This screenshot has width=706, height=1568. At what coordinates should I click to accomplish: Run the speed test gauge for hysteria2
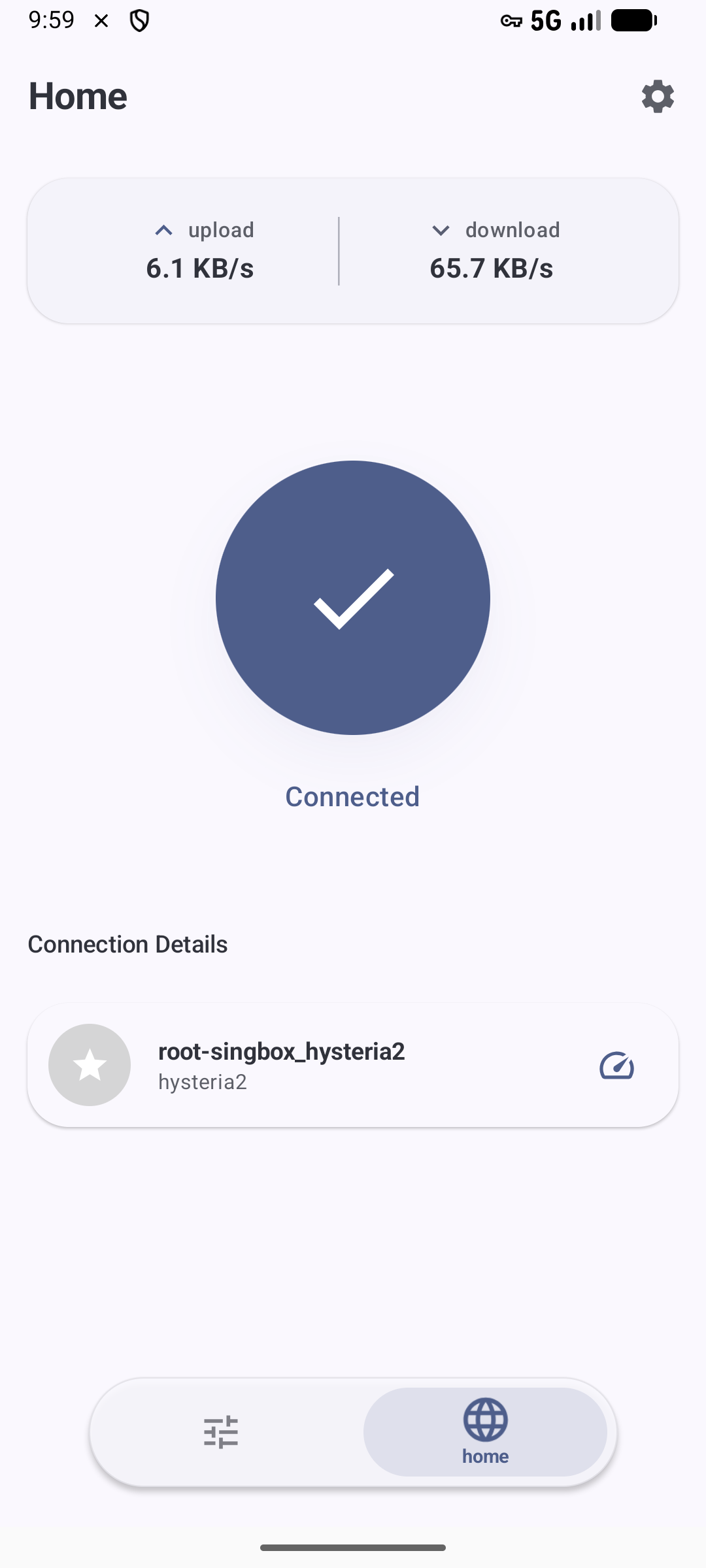click(x=617, y=1066)
